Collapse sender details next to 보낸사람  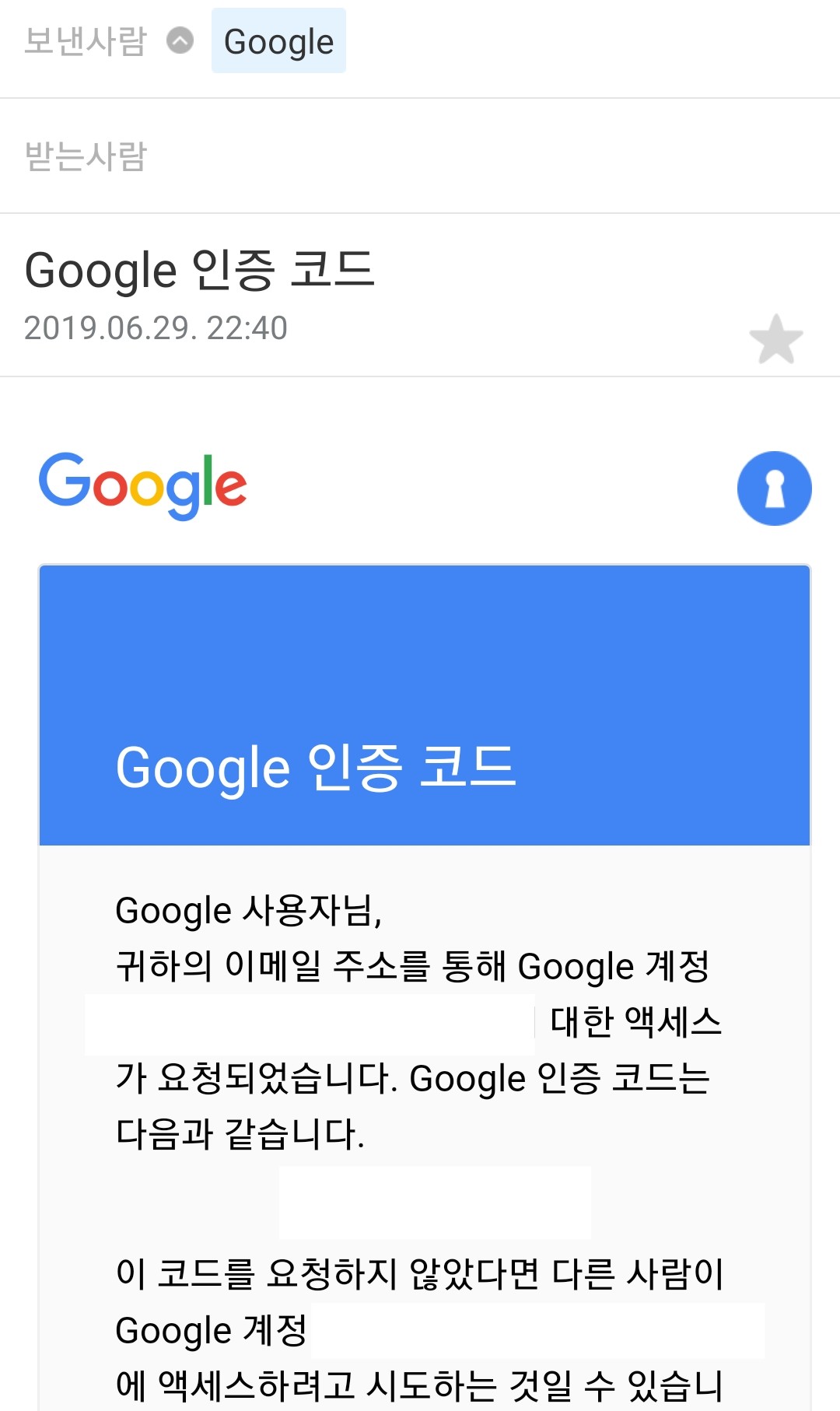click(x=180, y=40)
